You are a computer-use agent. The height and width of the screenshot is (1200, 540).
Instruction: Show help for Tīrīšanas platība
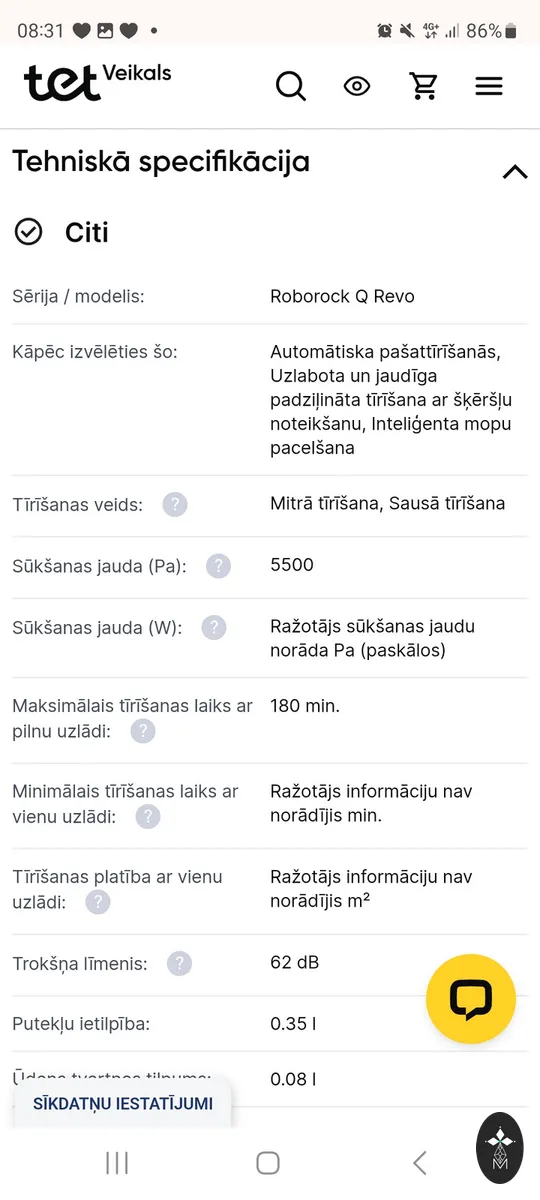(x=97, y=903)
